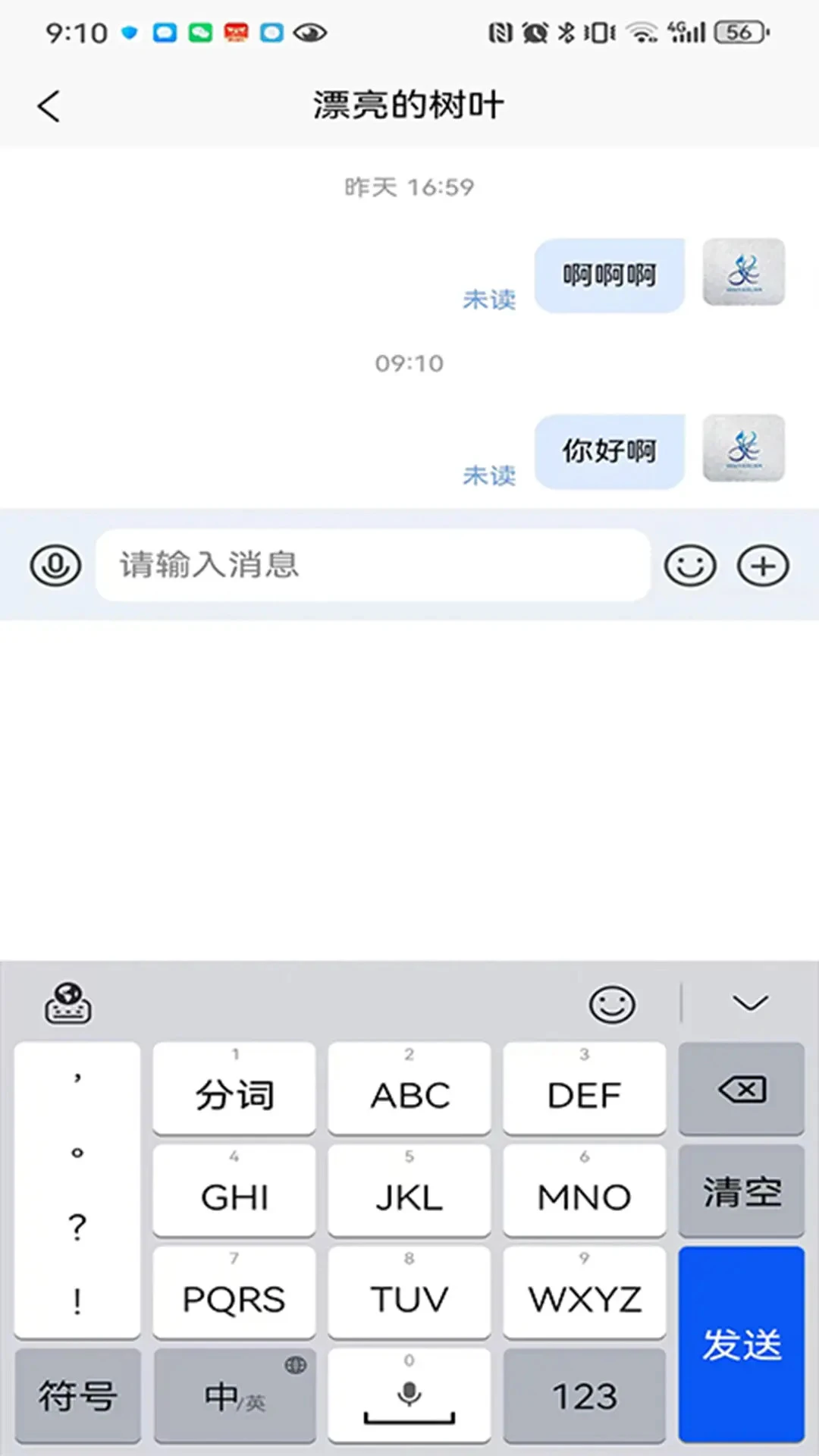819x1456 pixels.
Task: Collapse the keyboard with the chevron
Action: [x=749, y=1003]
